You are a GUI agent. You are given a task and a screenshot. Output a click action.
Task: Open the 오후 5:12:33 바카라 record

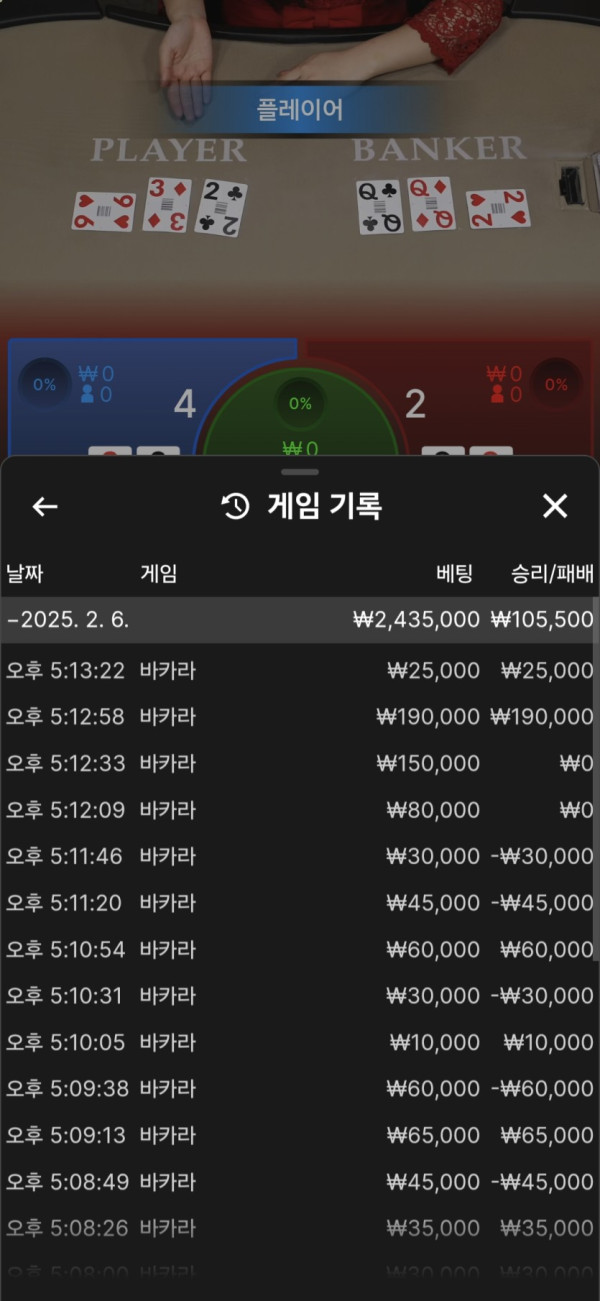pos(298,763)
